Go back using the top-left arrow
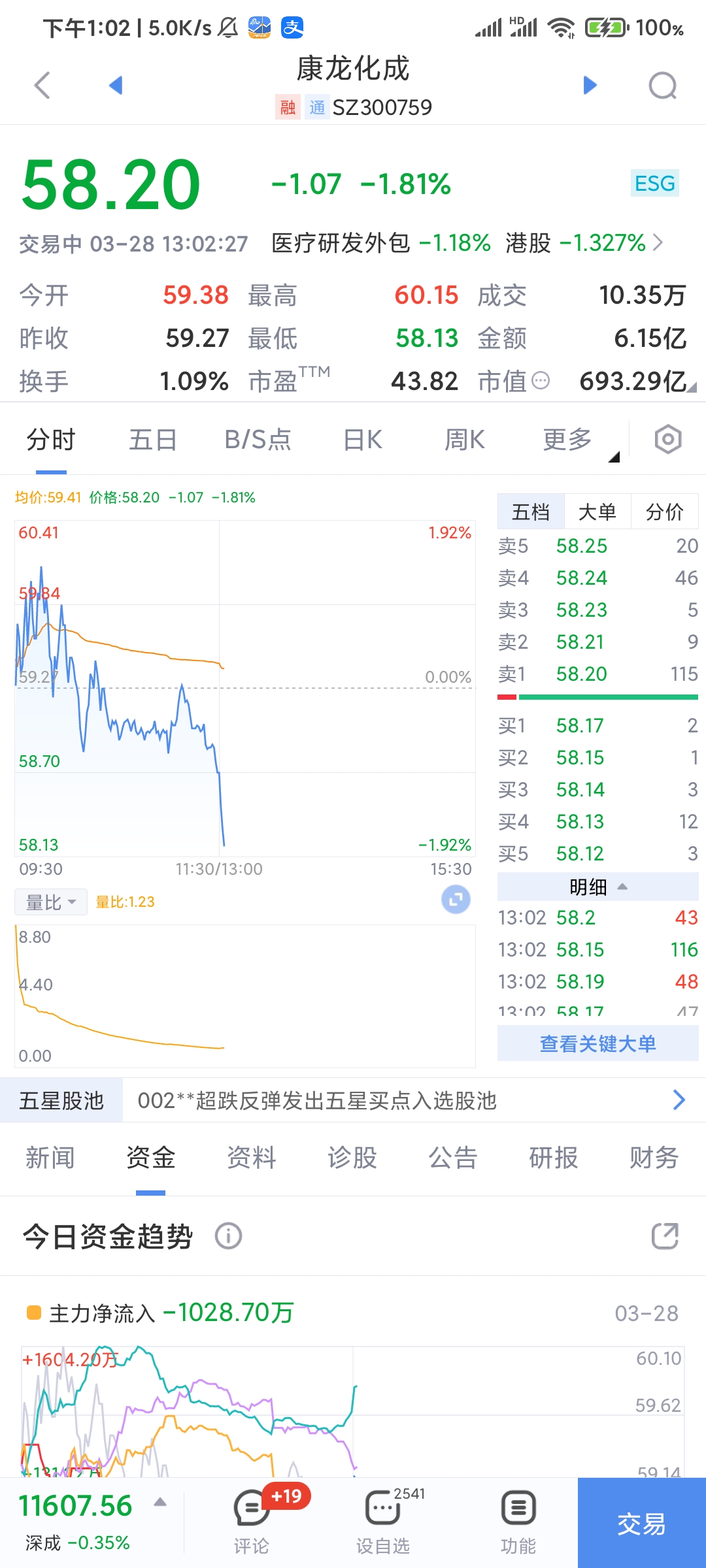 click(x=42, y=86)
